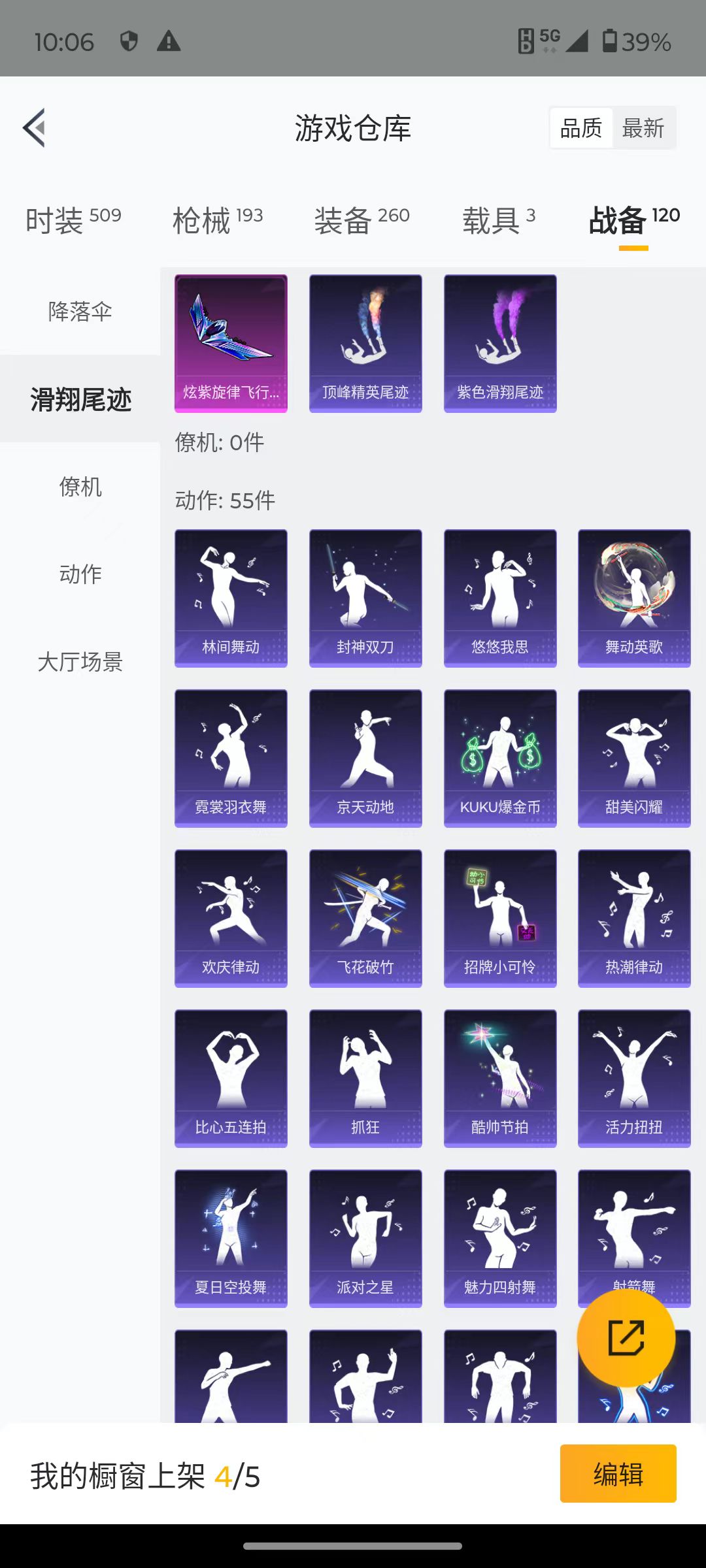Sort items by 品质

tap(580, 128)
